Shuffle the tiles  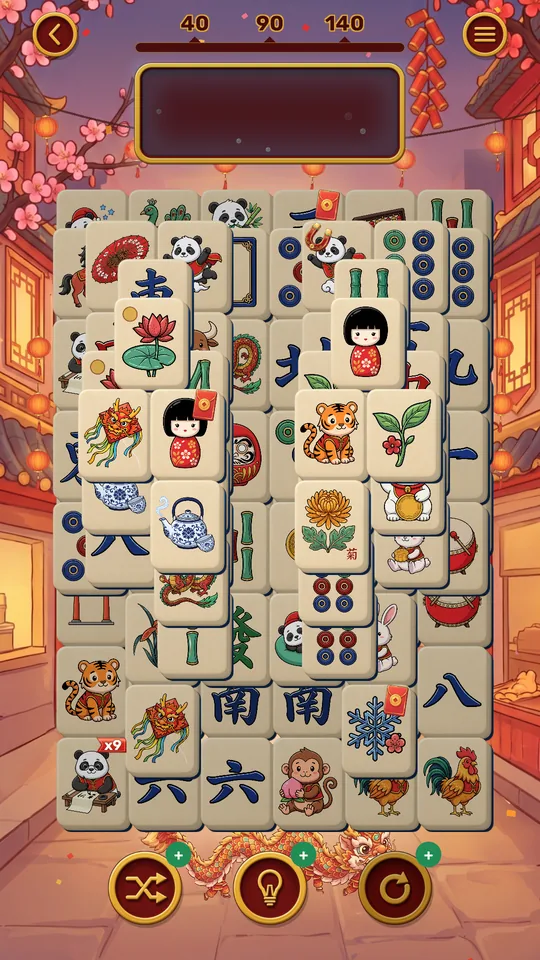coord(145,888)
